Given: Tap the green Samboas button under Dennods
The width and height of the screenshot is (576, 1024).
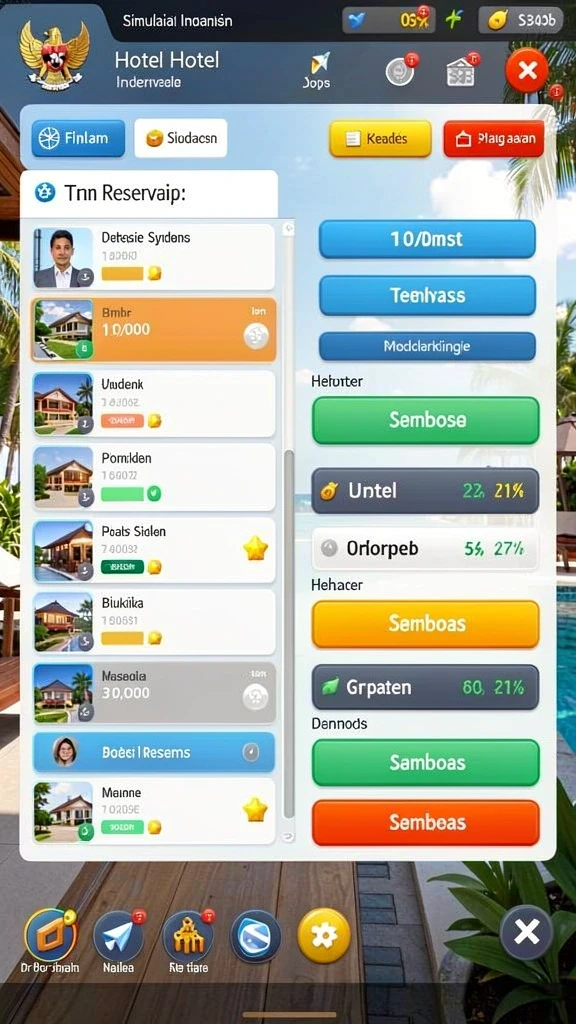Looking at the screenshot, I should coord(426,763).
